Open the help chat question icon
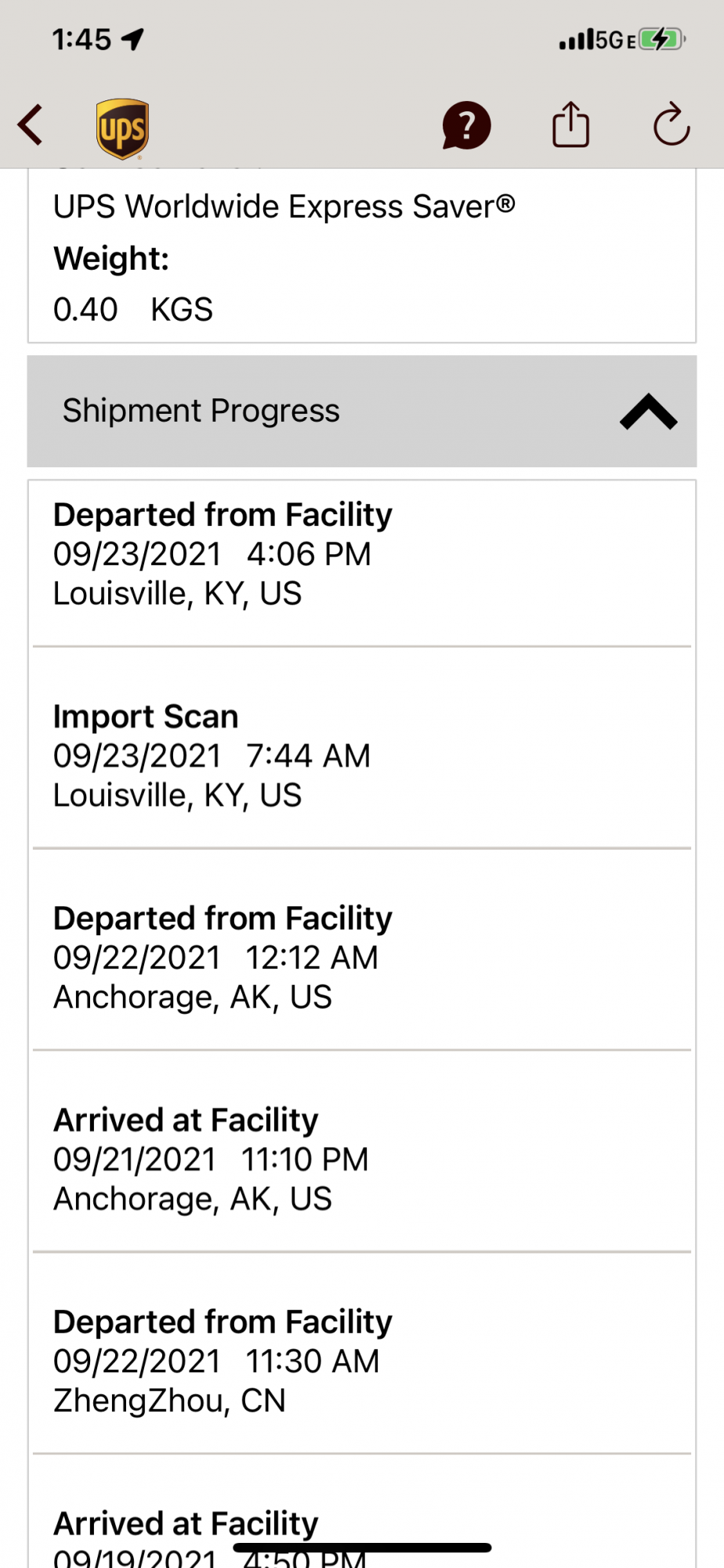 [466, 125]
